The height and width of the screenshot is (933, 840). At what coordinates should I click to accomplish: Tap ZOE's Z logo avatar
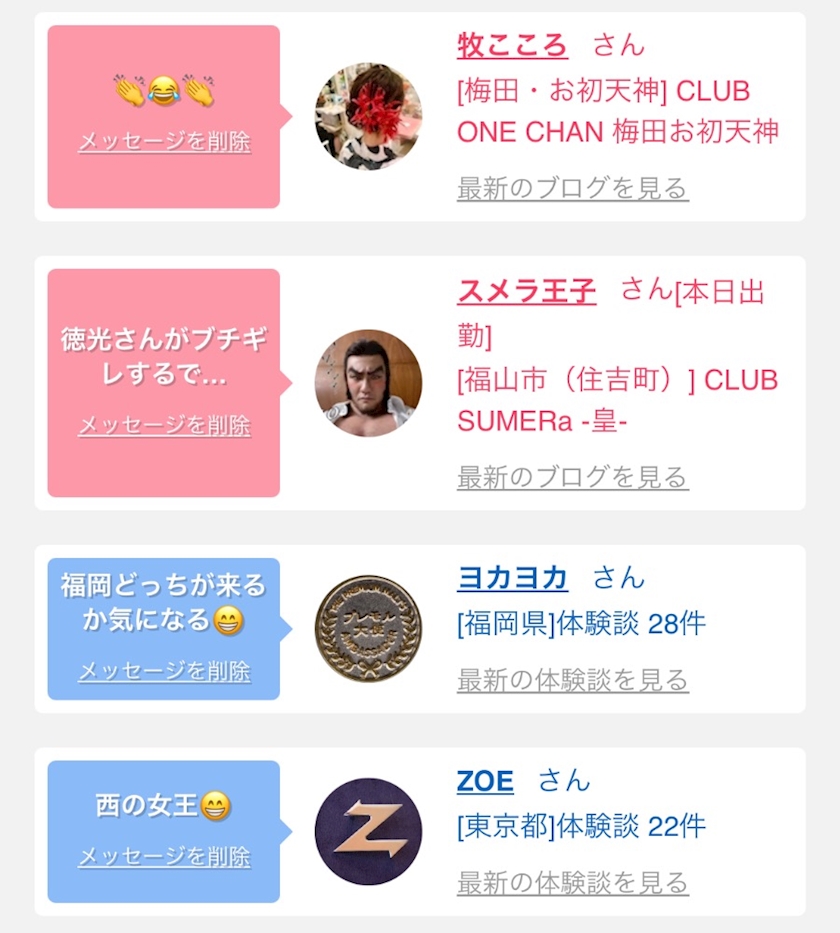tap(368, 831)
